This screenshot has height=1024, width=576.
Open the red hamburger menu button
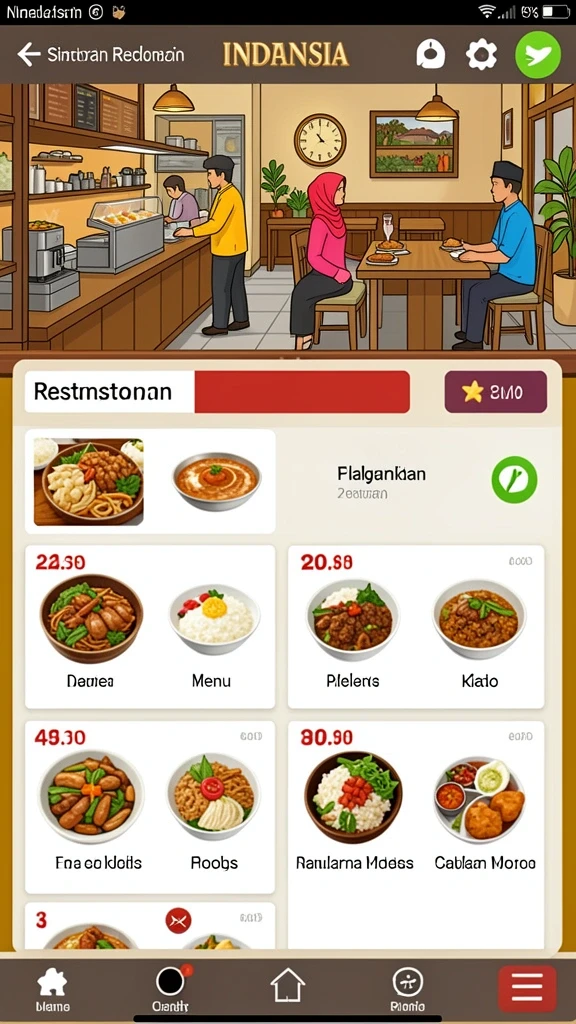527,989
